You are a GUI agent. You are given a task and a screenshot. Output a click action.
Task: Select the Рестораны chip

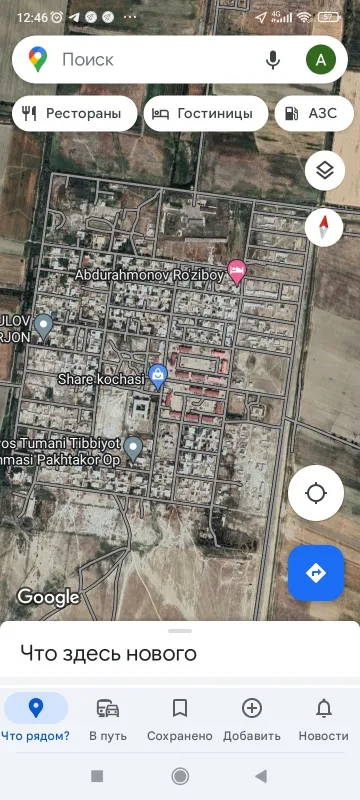coord(74,113)
